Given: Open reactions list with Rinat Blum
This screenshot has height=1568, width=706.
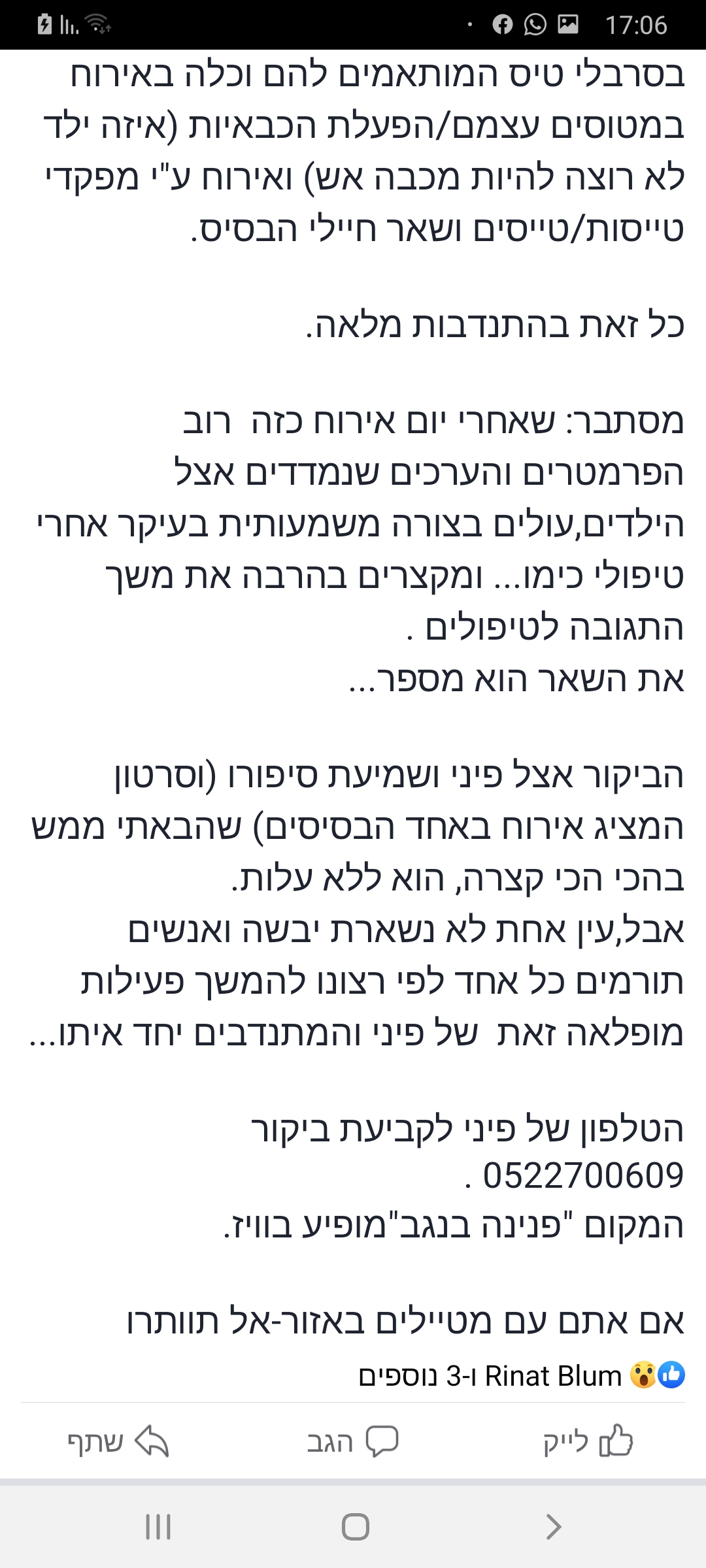Looking at the screenshot, I should tap(521, 1377).
